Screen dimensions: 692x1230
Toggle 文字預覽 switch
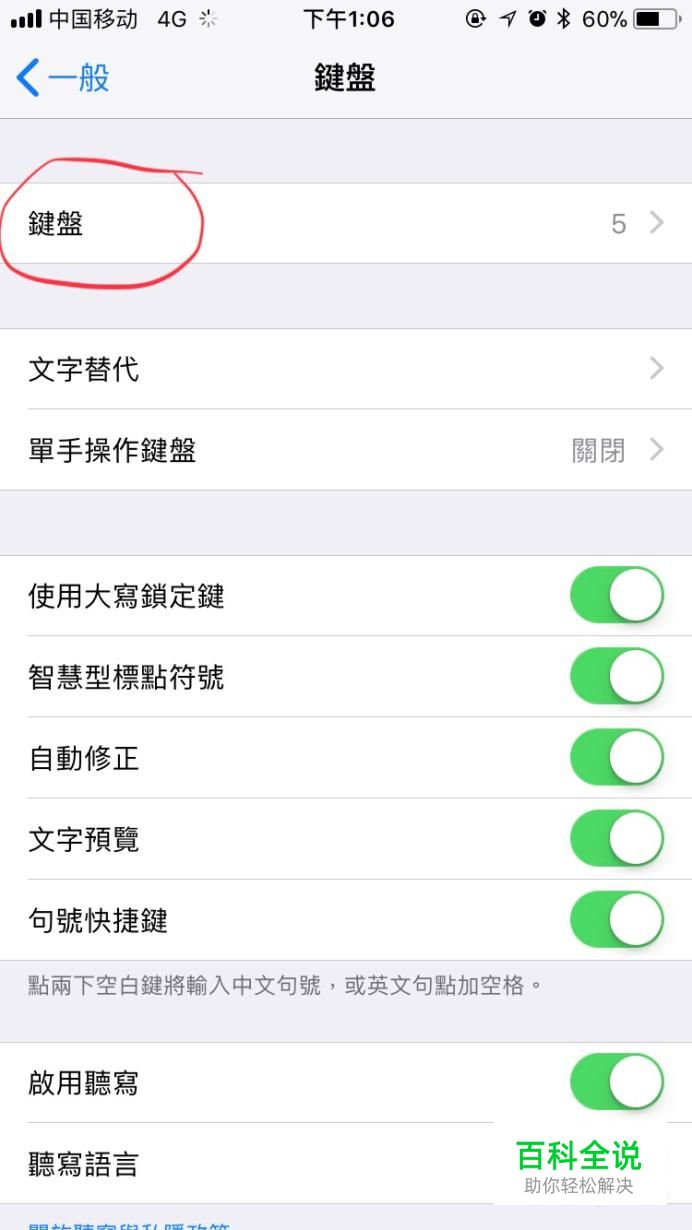coord(617,839)
